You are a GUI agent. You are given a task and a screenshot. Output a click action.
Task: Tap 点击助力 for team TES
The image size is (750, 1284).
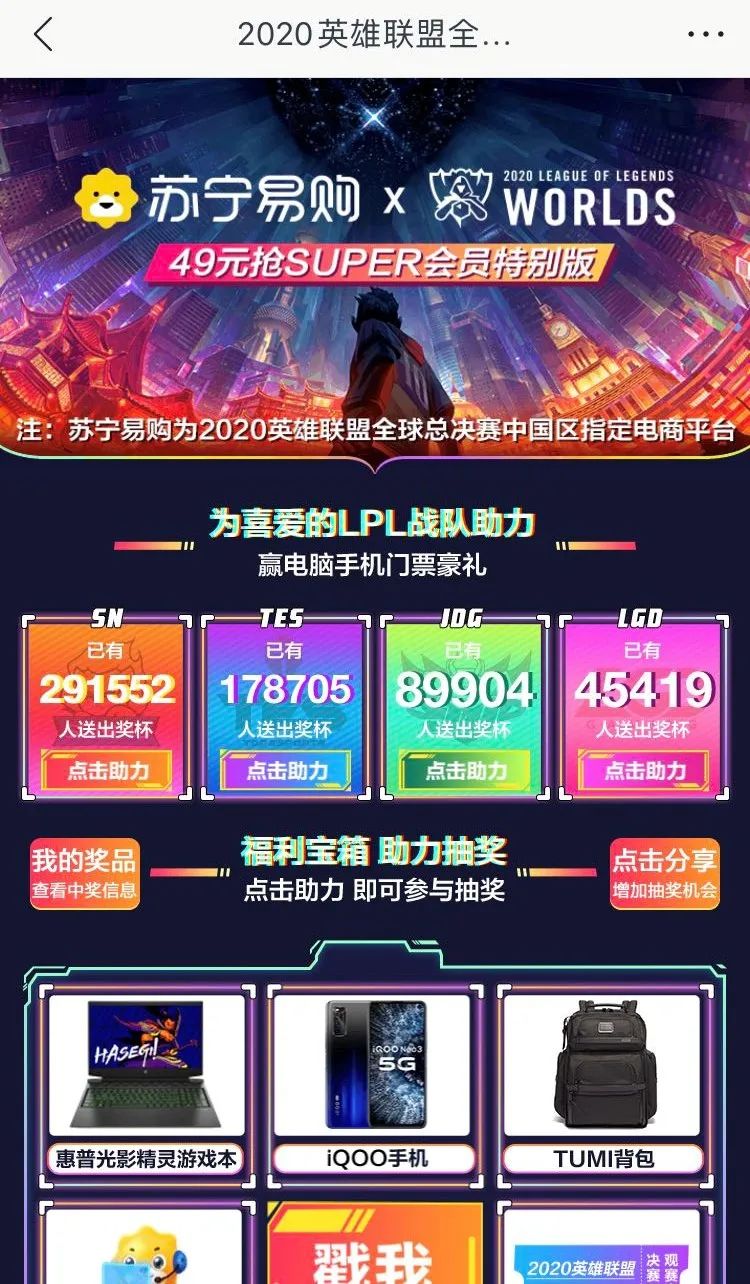pos(286,770)
